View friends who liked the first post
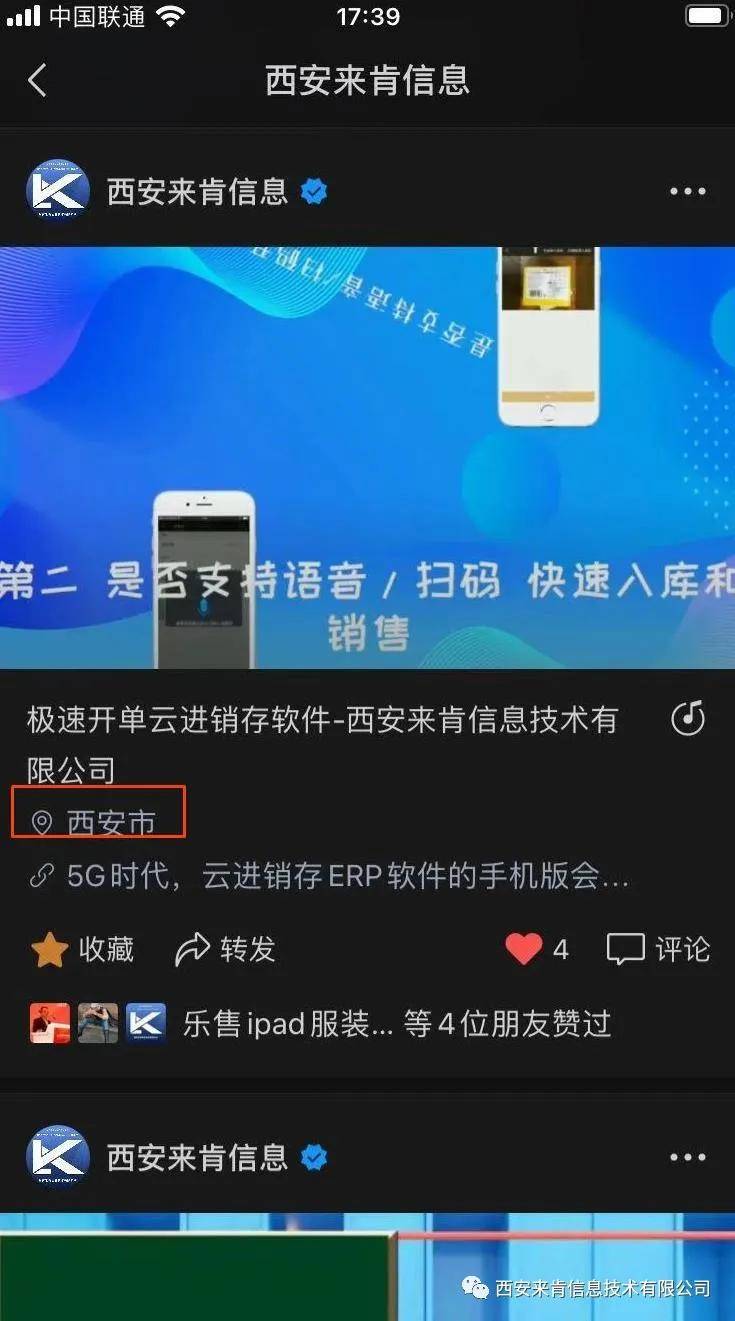 tap(320, 1024)
